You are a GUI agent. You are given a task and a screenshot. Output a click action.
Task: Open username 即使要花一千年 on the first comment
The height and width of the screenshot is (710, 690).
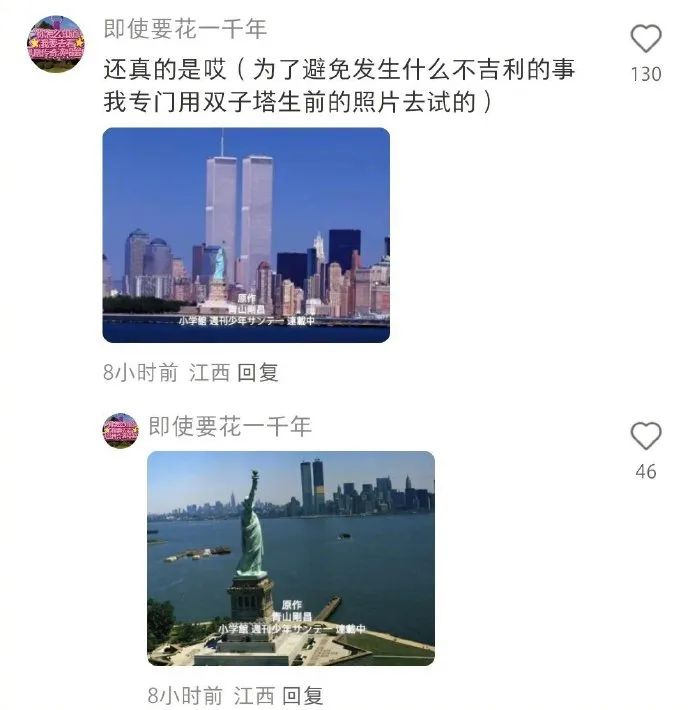coord(186,29)
